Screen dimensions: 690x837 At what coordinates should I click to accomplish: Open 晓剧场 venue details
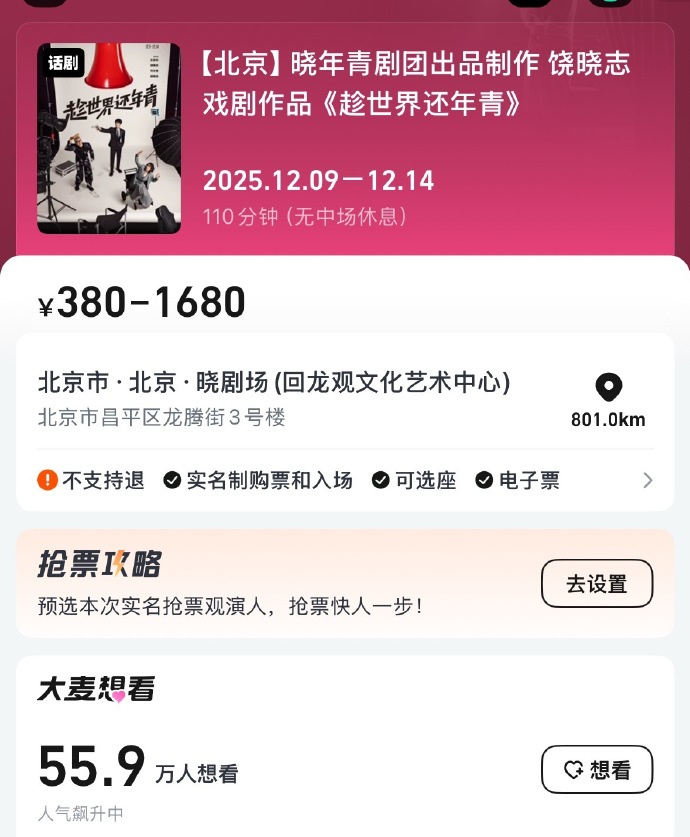pos(274,383)
